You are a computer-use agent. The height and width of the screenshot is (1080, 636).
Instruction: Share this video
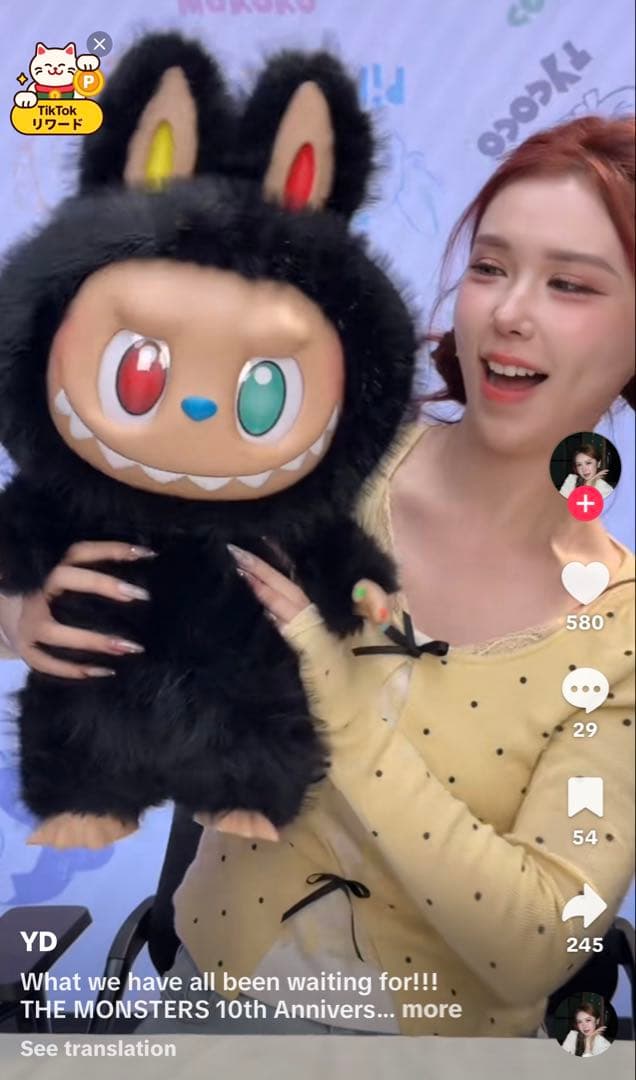pyautogui.click(x=584, y=906)
